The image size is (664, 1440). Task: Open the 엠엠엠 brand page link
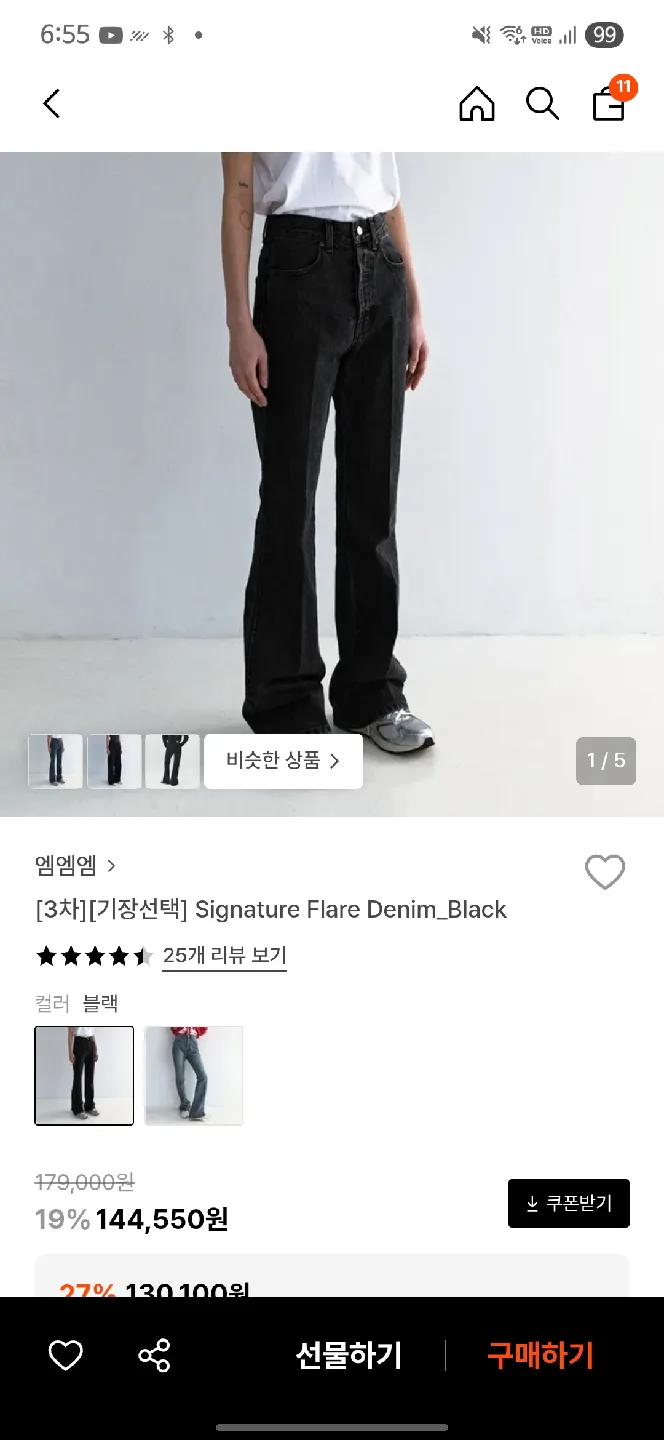point(76,865)
